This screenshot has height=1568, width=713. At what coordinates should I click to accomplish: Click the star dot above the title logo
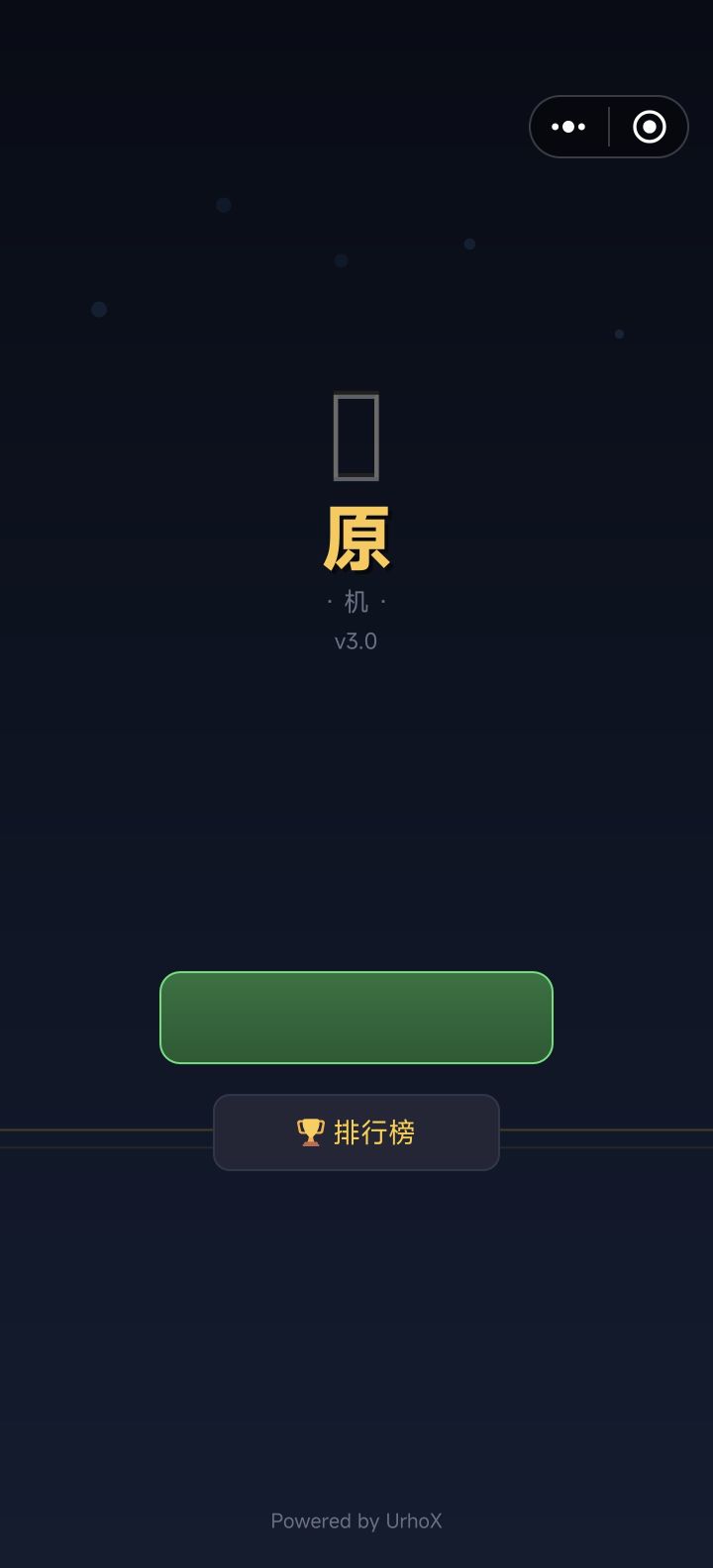pyautogui.click(x=340, y=260)
